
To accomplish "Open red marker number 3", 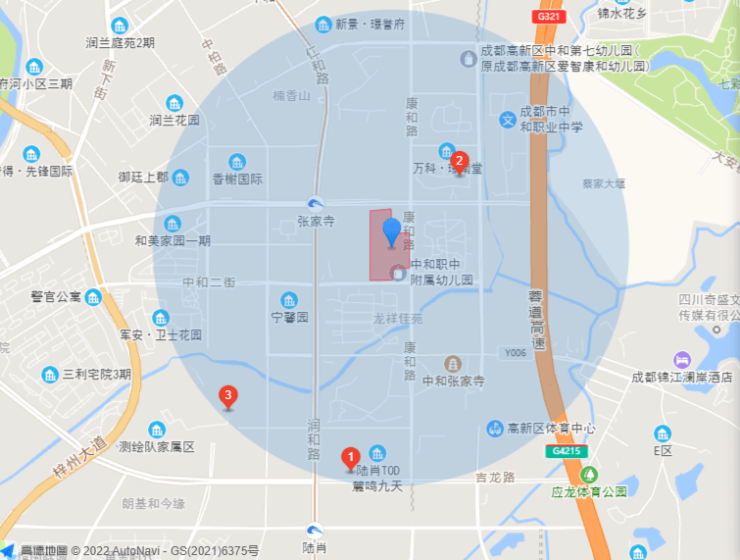I will coord(229,397).
